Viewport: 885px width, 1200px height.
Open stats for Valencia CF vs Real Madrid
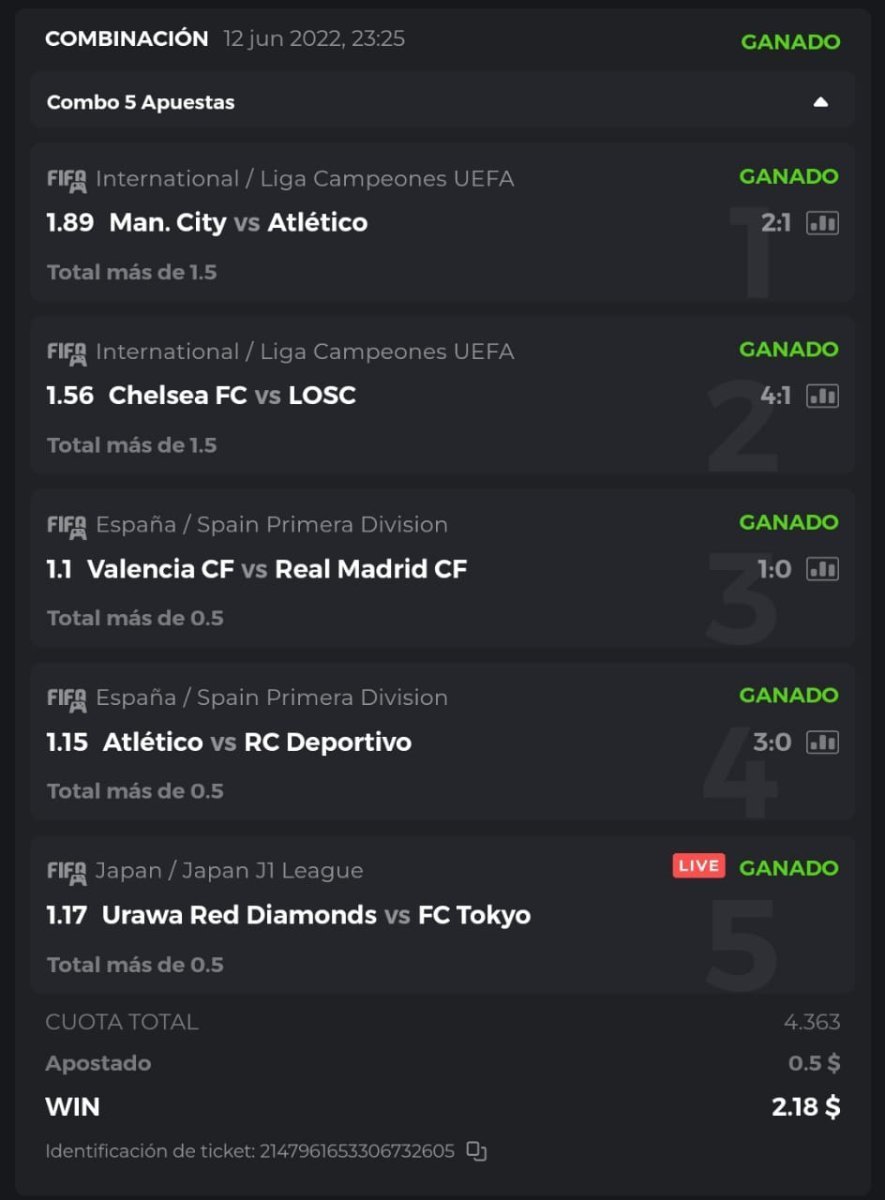coord(822,569)
